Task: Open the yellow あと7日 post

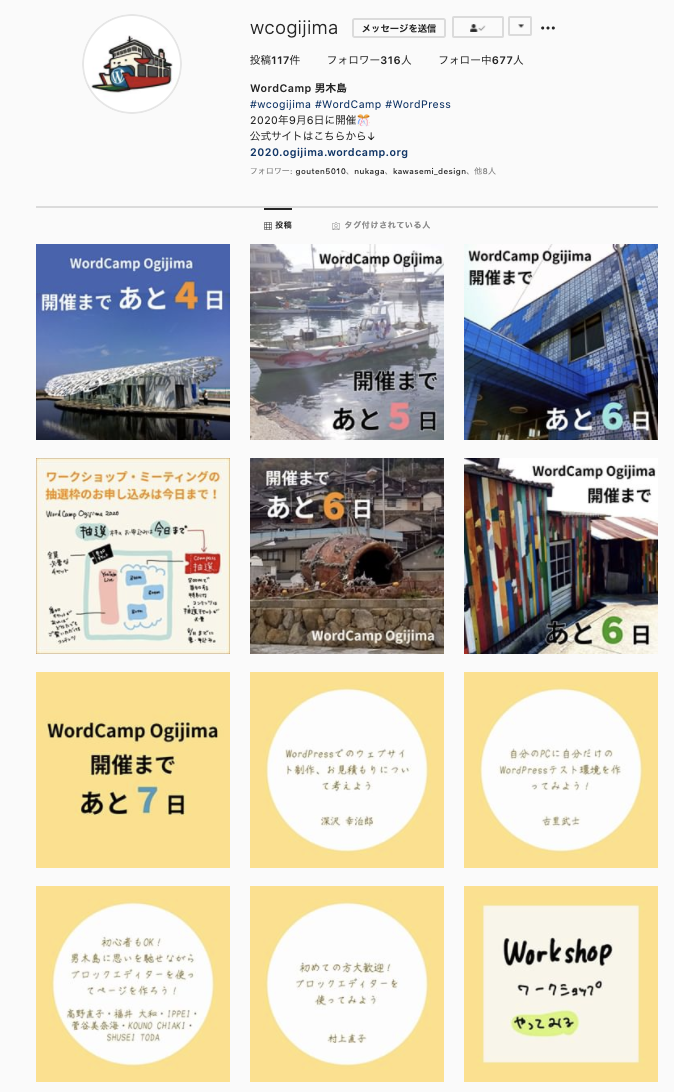Action: click(x=133, y=770)
